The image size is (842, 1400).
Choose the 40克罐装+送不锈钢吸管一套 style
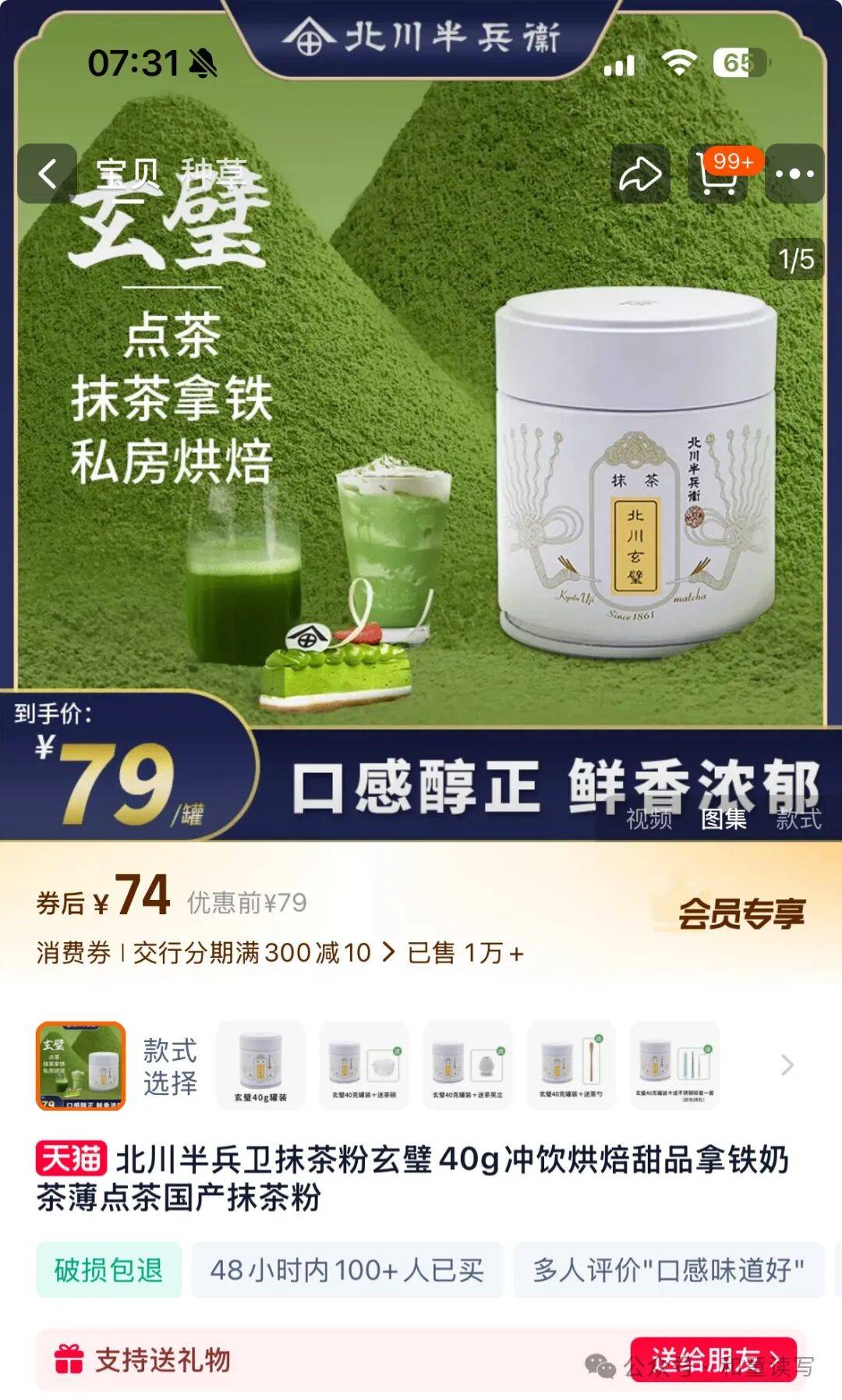point(674,1065)
